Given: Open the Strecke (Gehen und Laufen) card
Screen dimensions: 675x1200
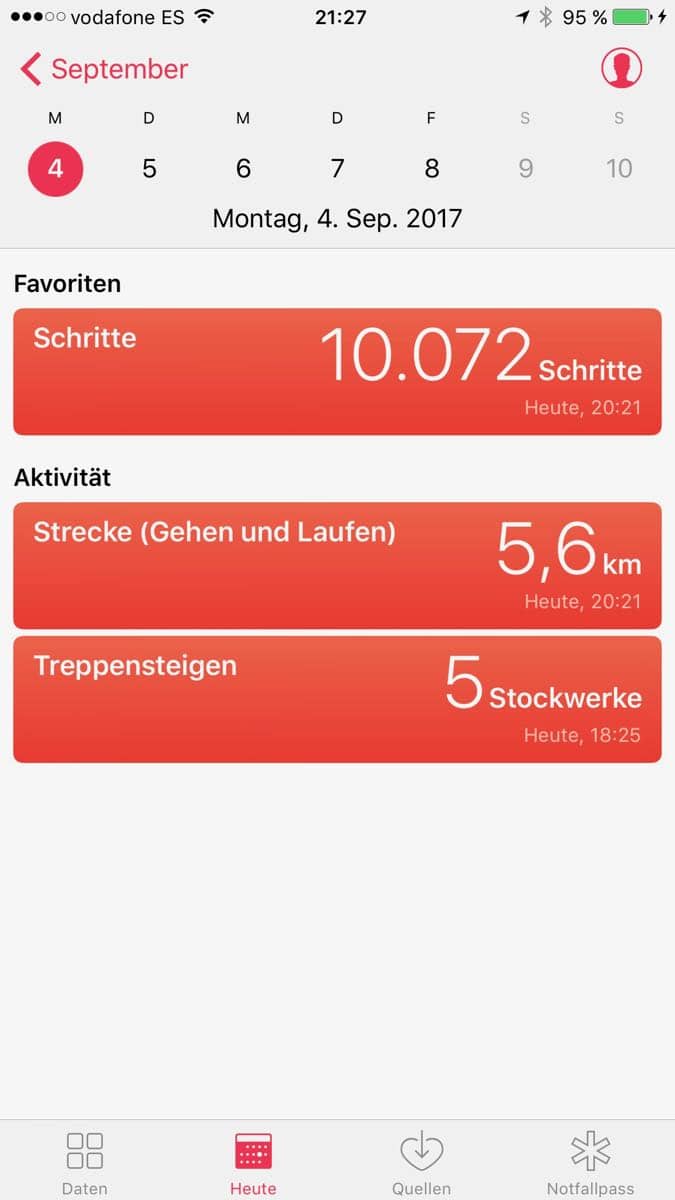Looking at the screenshot, I should click(x=337, y=565).
